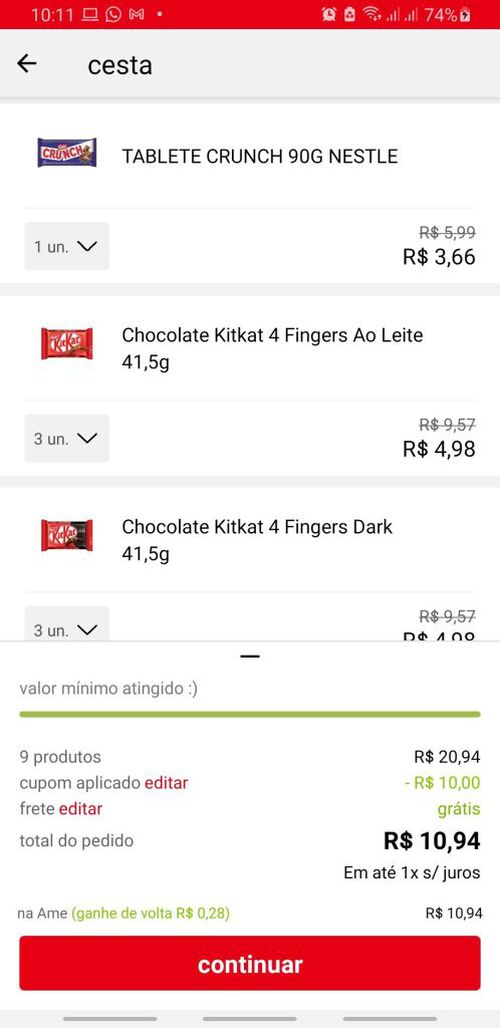Edit the applied coupon
500x1028 pixels.
pos(166,783)
